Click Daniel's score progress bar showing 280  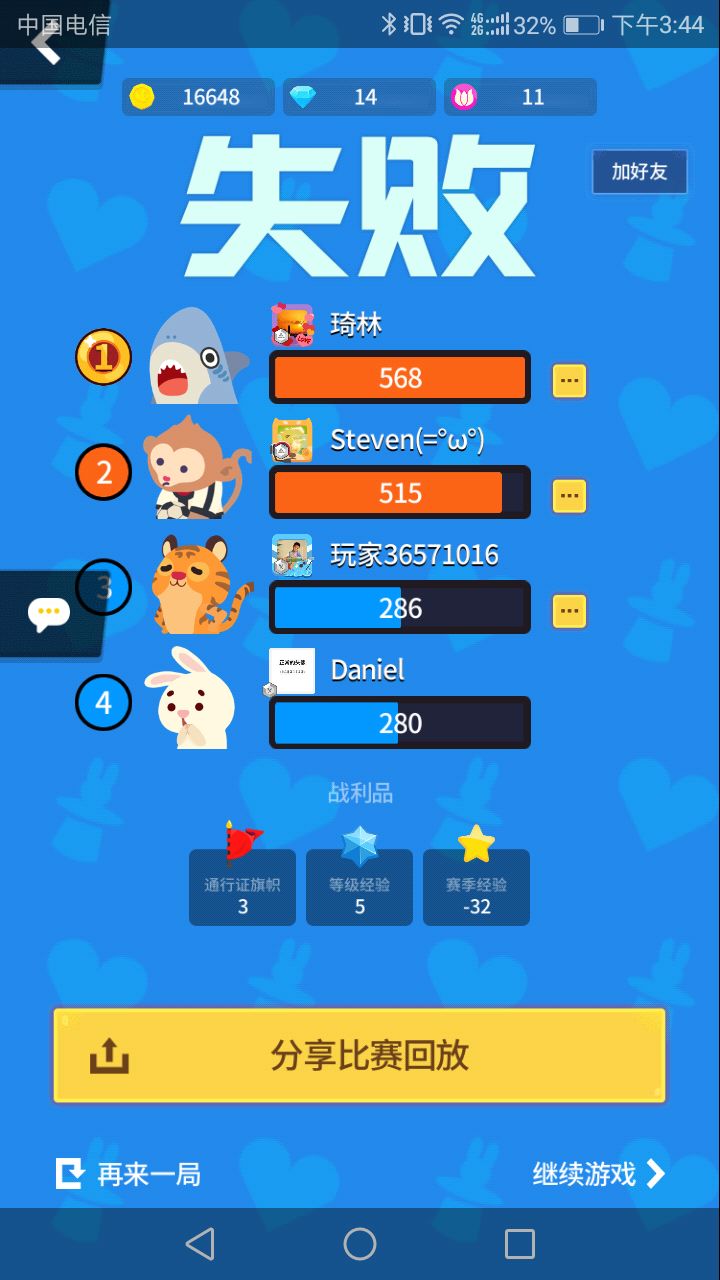399,722
